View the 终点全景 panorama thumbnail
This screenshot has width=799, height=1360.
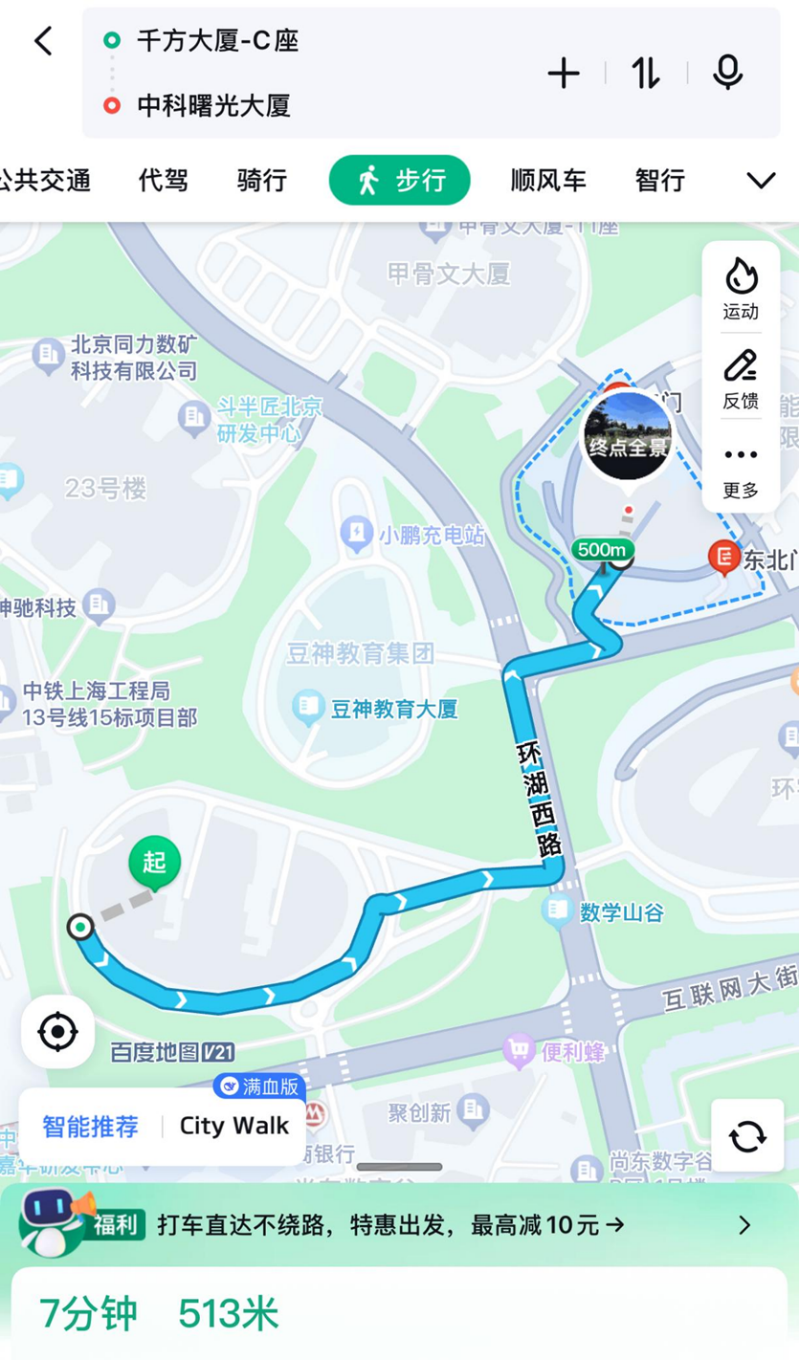click(627, 432)
